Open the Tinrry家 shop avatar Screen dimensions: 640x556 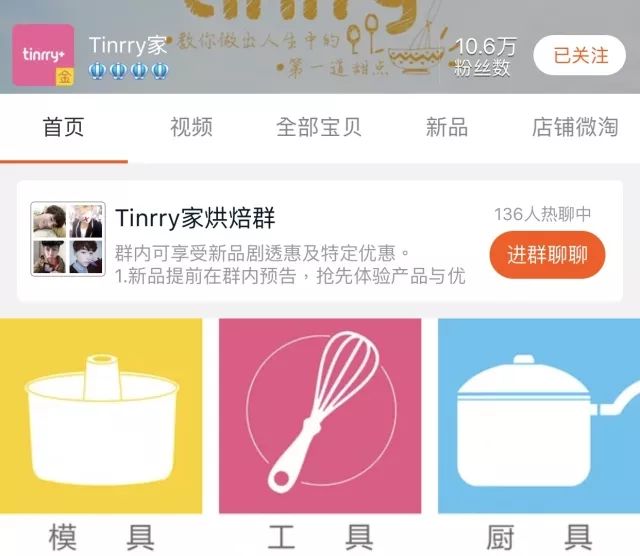point(42,55)
